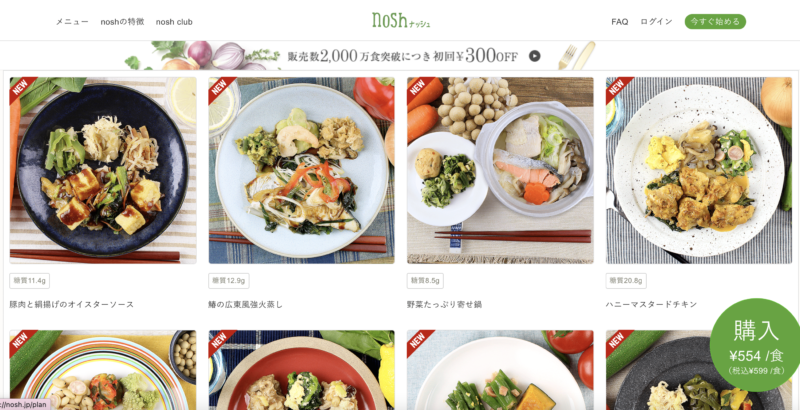Open the ¥300 OFF promo banner

[400, 56]
